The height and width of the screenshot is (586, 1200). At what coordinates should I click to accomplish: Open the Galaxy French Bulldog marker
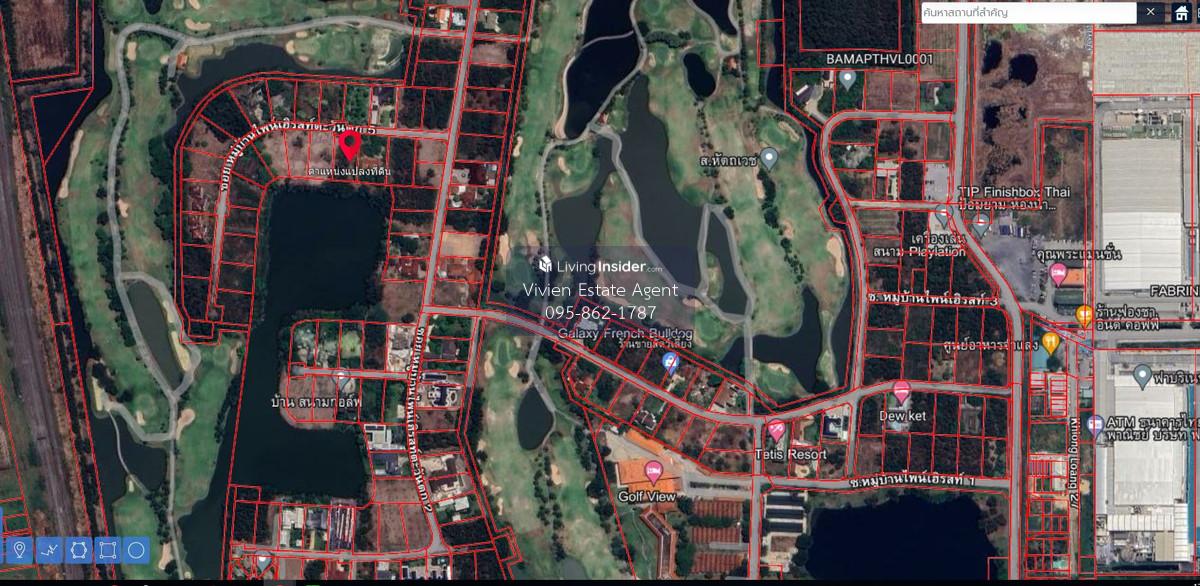pyautogui.click(x=671, y=363)
